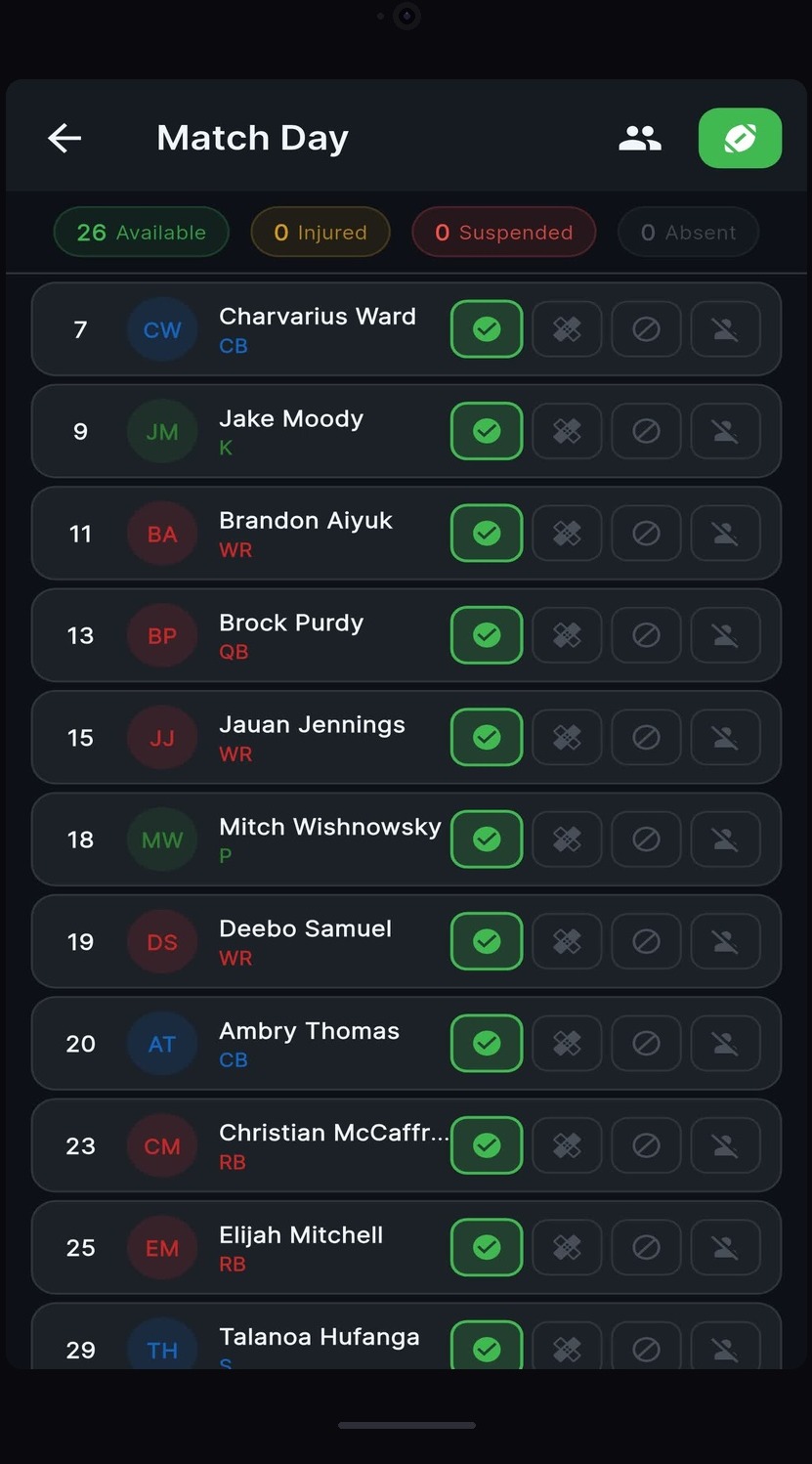Image resolution: width=812 pixels, height=1464 pixels.
Task: Open the team roster people icon
Action: coord(640,138)
